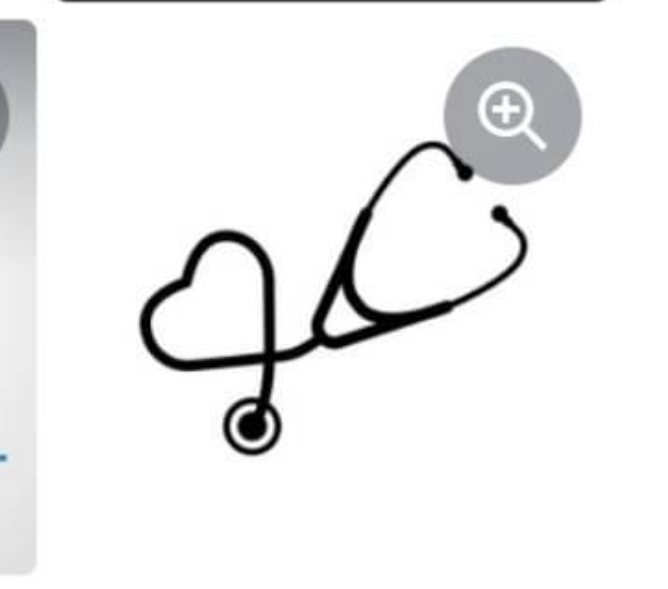Open the stethoscope heart product image
668x589 pixels.
pos(330,300)
